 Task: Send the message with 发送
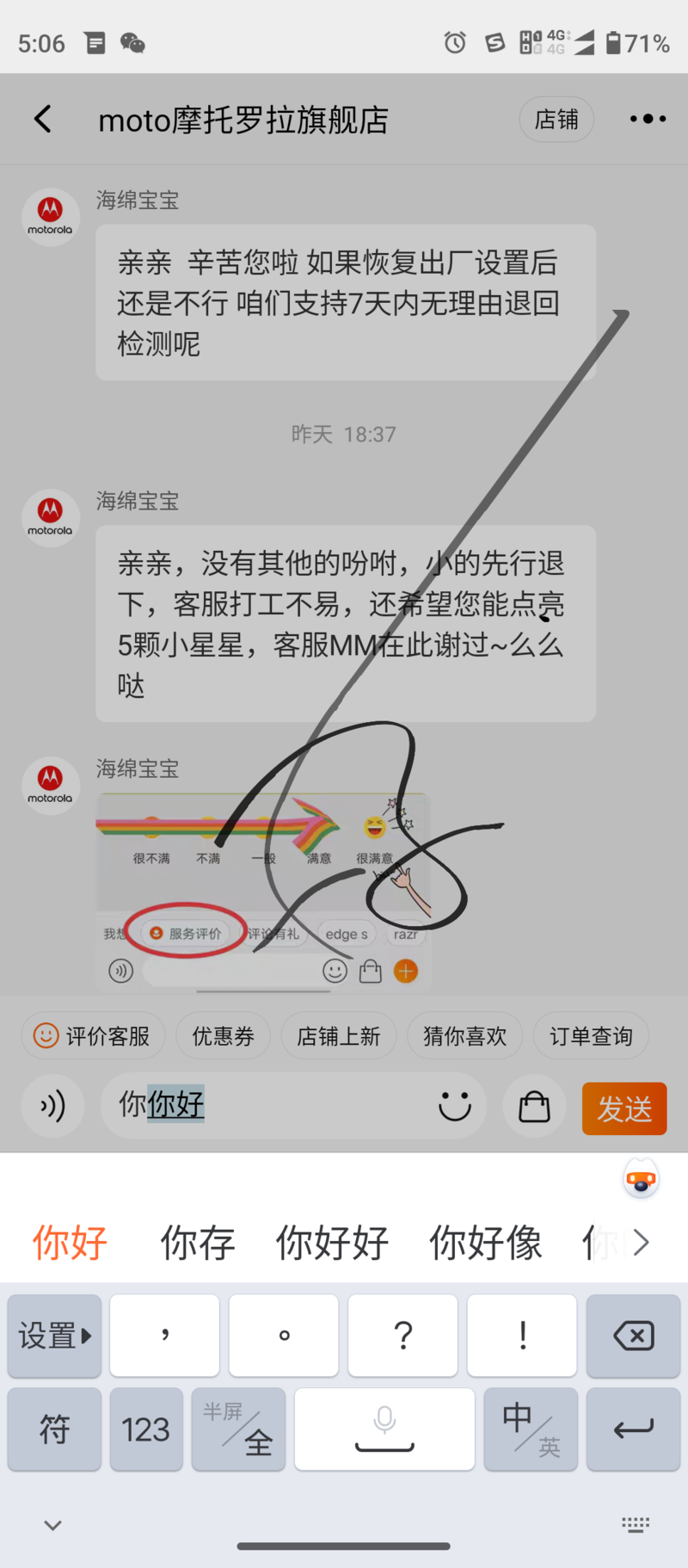click(x=624, y=1108)
